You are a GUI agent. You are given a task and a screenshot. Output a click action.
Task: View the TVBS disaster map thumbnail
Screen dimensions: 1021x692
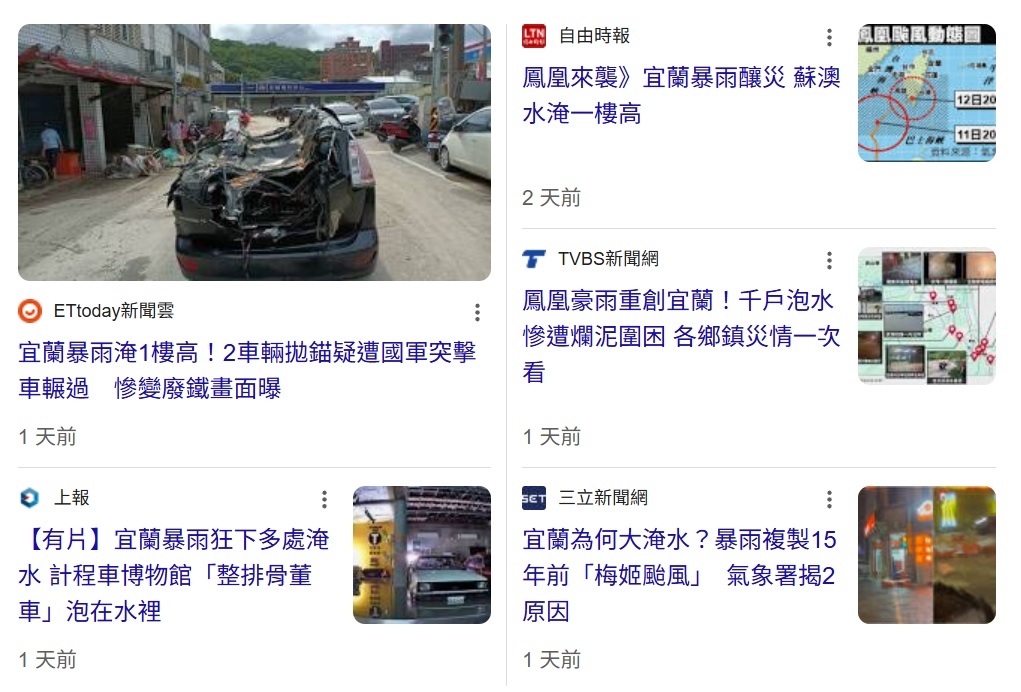[x=926, y=316]
